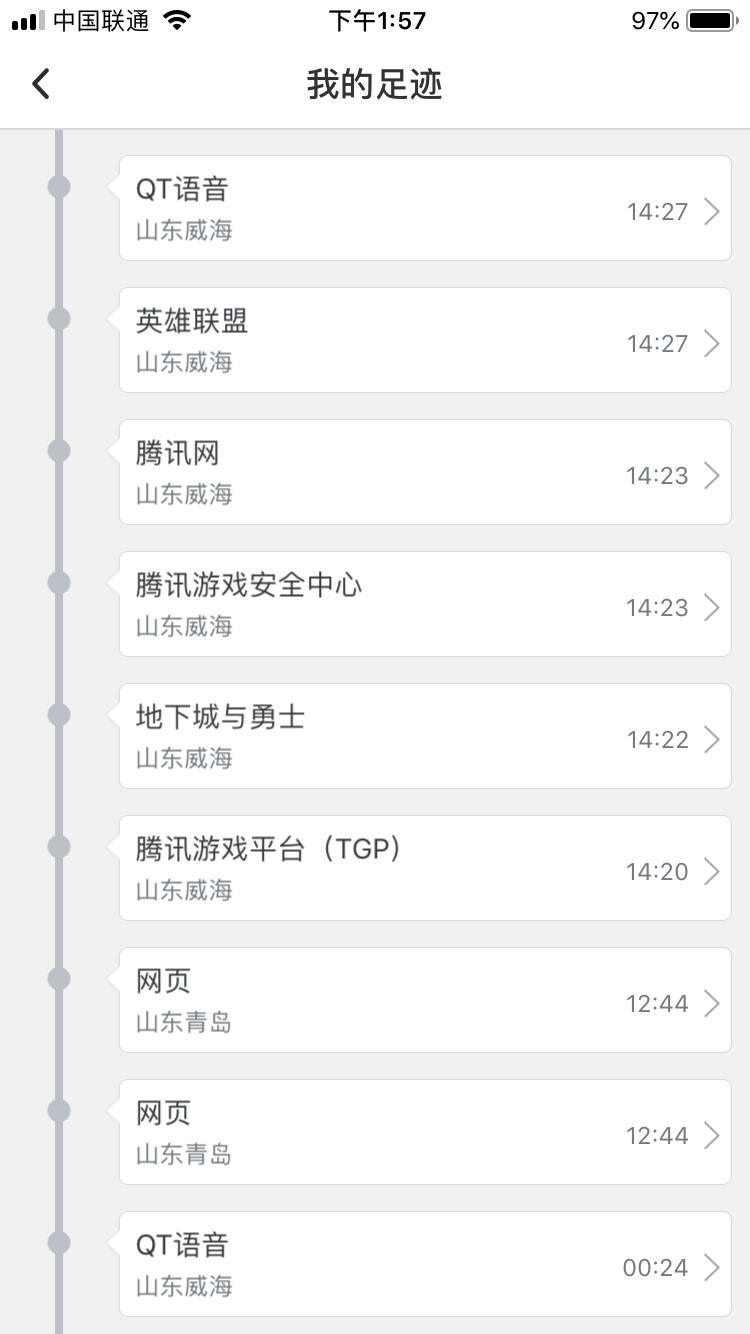Image resolution: width=750 pixels, height=1334 pixels.
Task: Open the QT语音 entry at 14:27
Action: click(x=425, y=208)
